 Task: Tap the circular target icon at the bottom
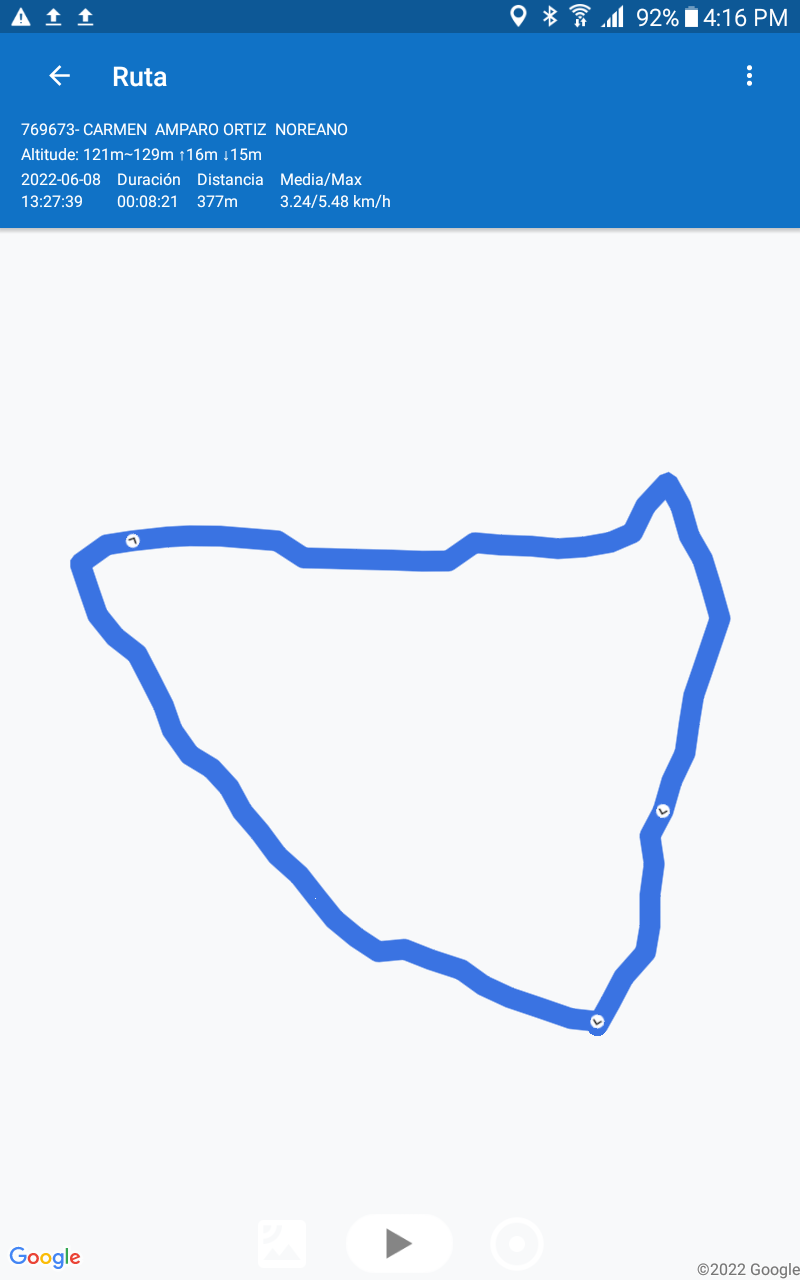(x=517, y=1244)
